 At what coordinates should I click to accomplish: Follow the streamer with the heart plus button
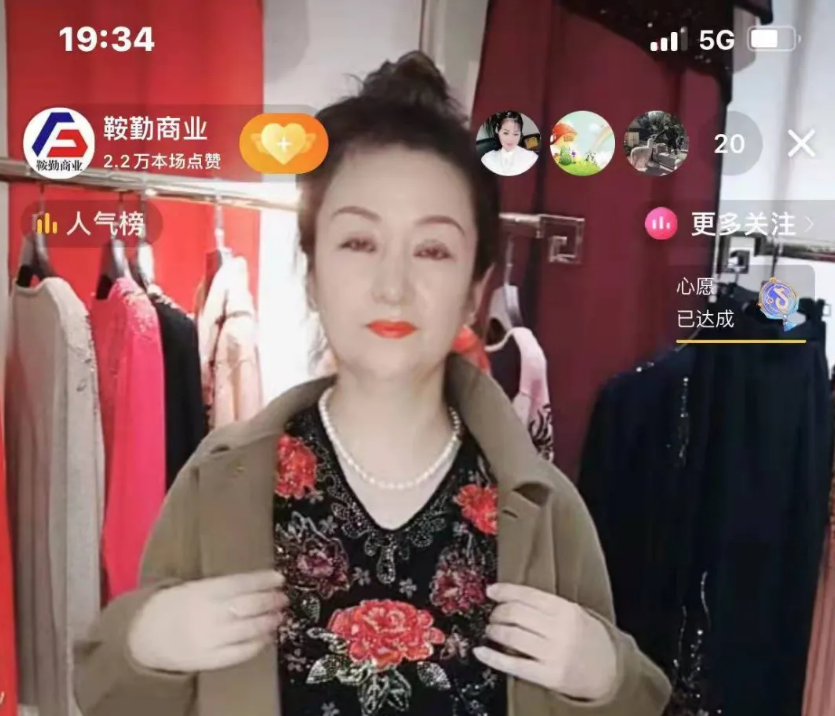click(x=283, y=144)
